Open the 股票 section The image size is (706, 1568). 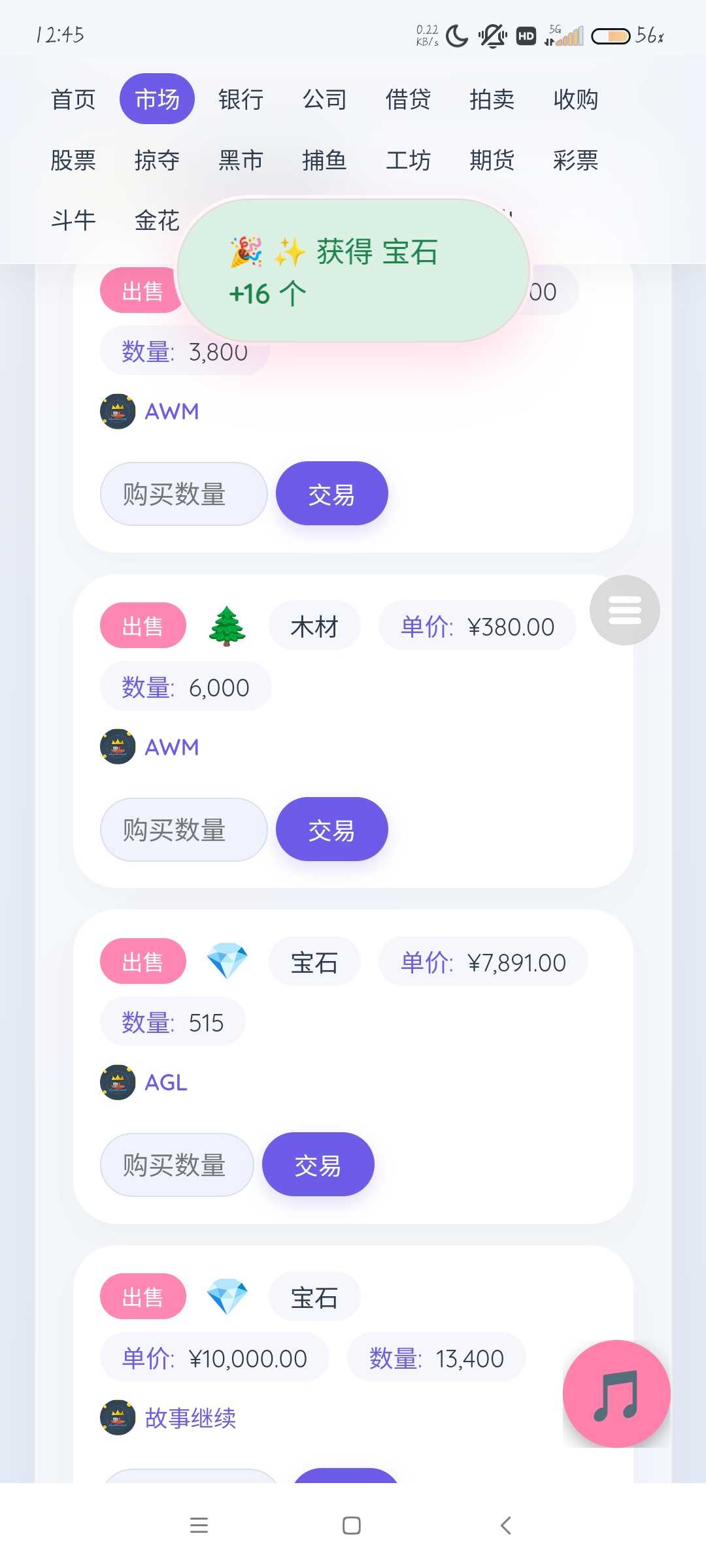73,160
